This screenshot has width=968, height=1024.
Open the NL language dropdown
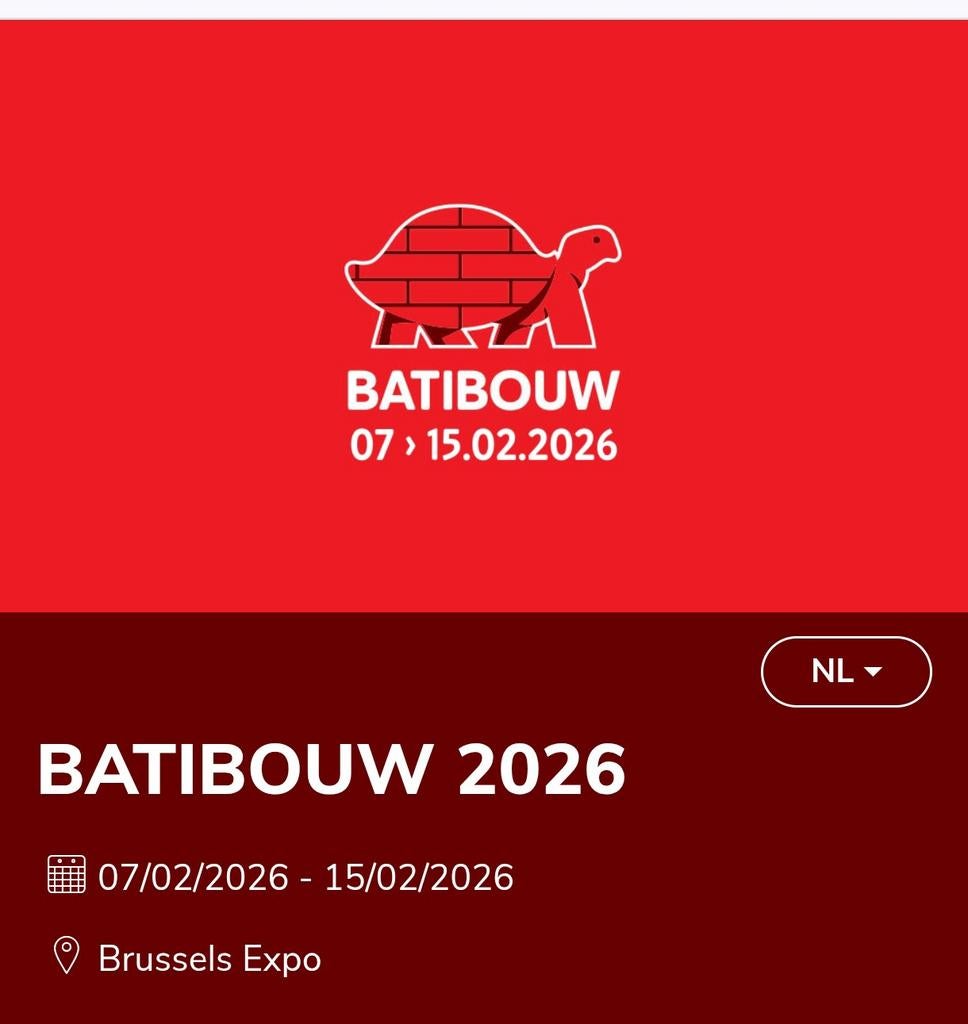coord(846,672)
